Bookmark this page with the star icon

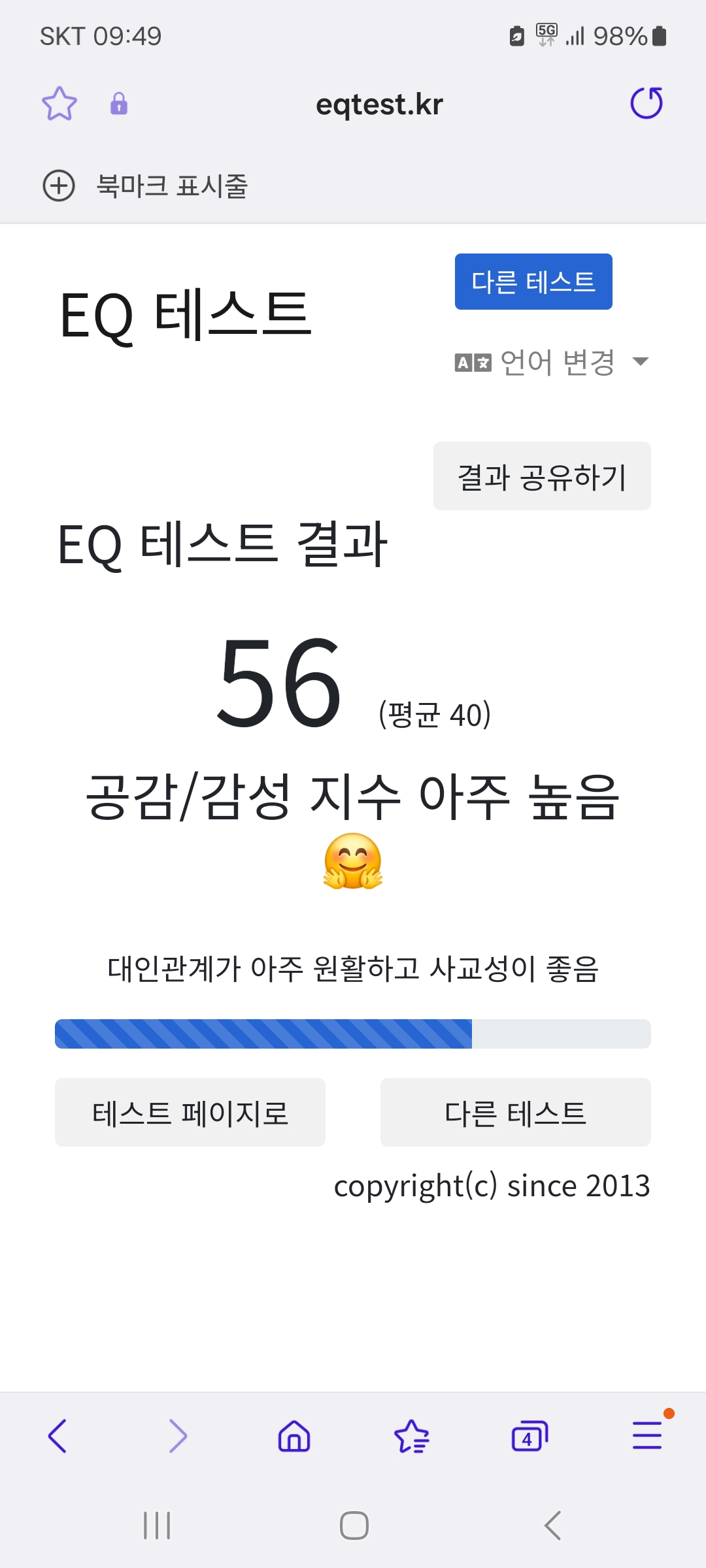tap(59, 104)
